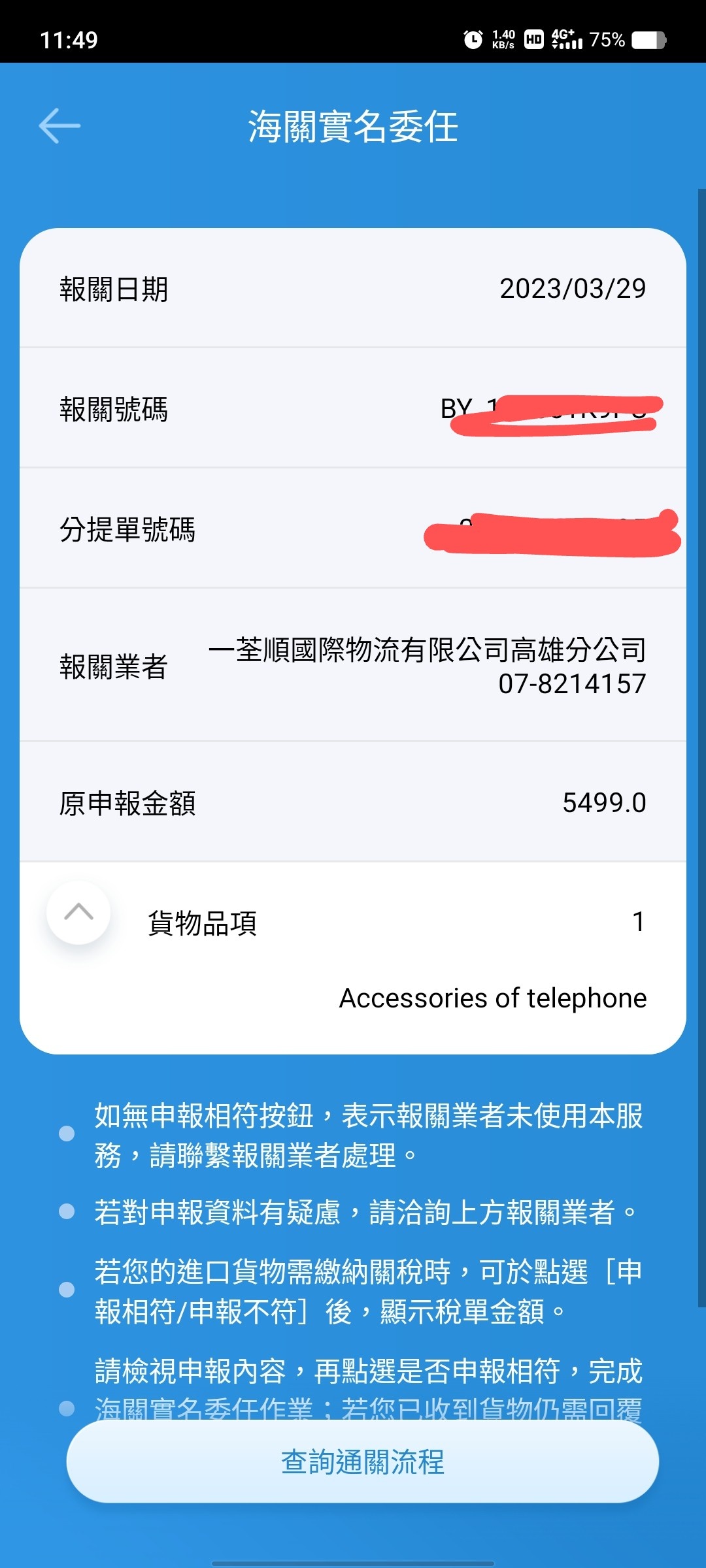Tap the 查詢通關流程 button
Screen dimensions: 706x1568
(x=362, y=1462)
